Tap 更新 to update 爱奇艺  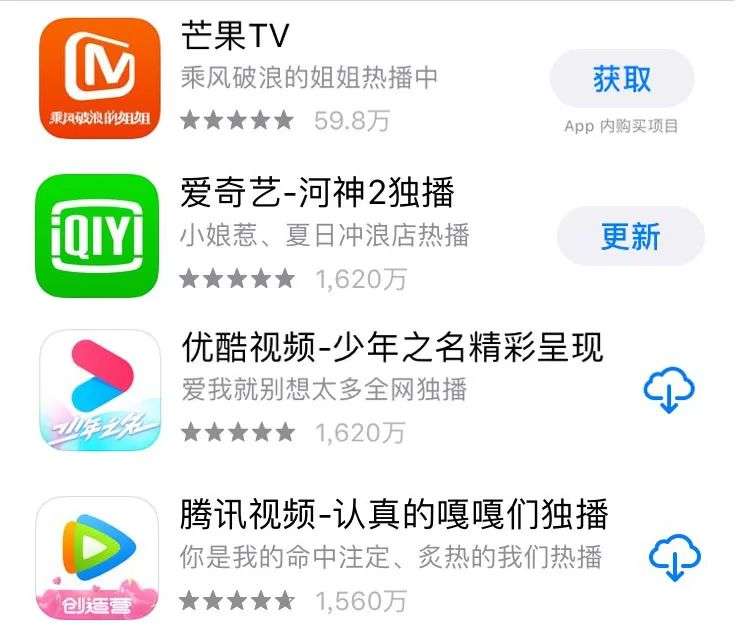click(630, 236)
